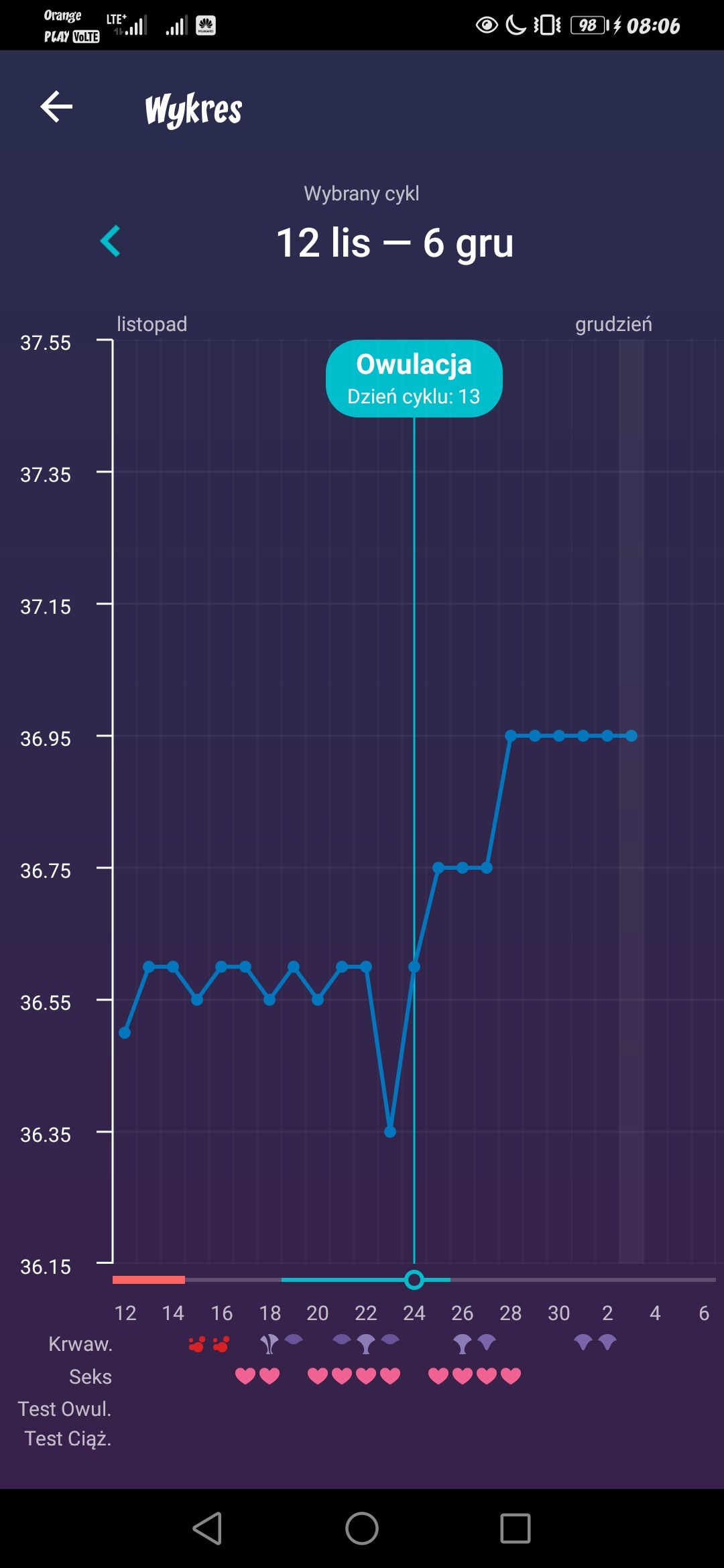Show the previous cycle with the teal chevron
The height and width of the screenshot is (1568, 724).
(111, 241)
